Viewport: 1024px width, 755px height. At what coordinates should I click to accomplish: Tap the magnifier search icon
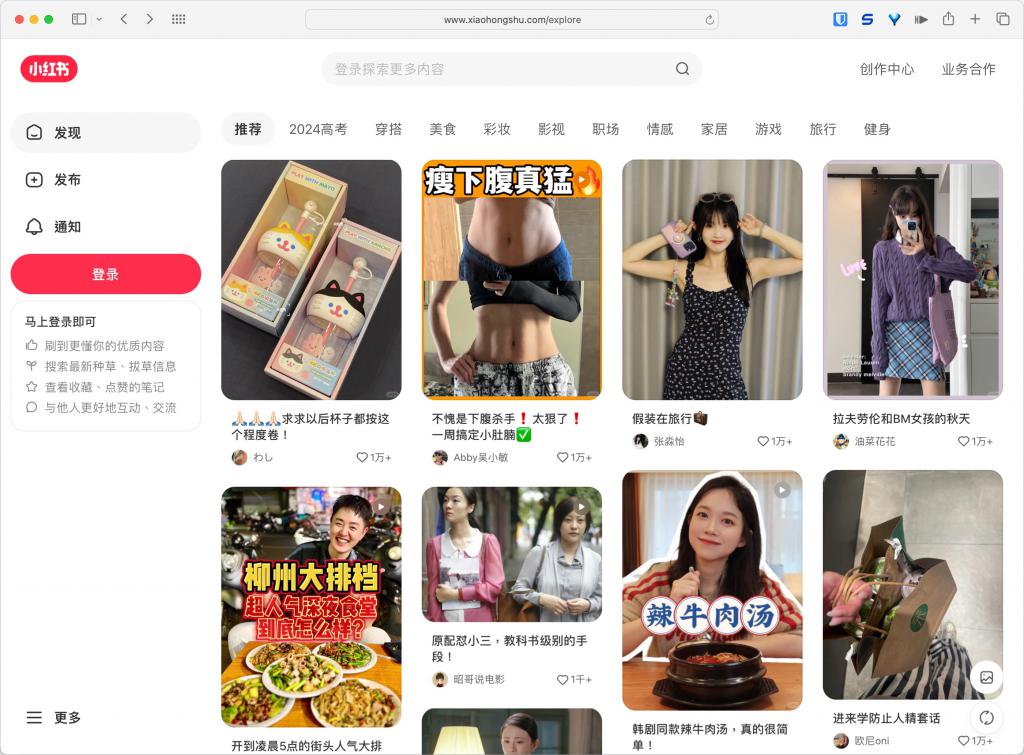[683, 69]
